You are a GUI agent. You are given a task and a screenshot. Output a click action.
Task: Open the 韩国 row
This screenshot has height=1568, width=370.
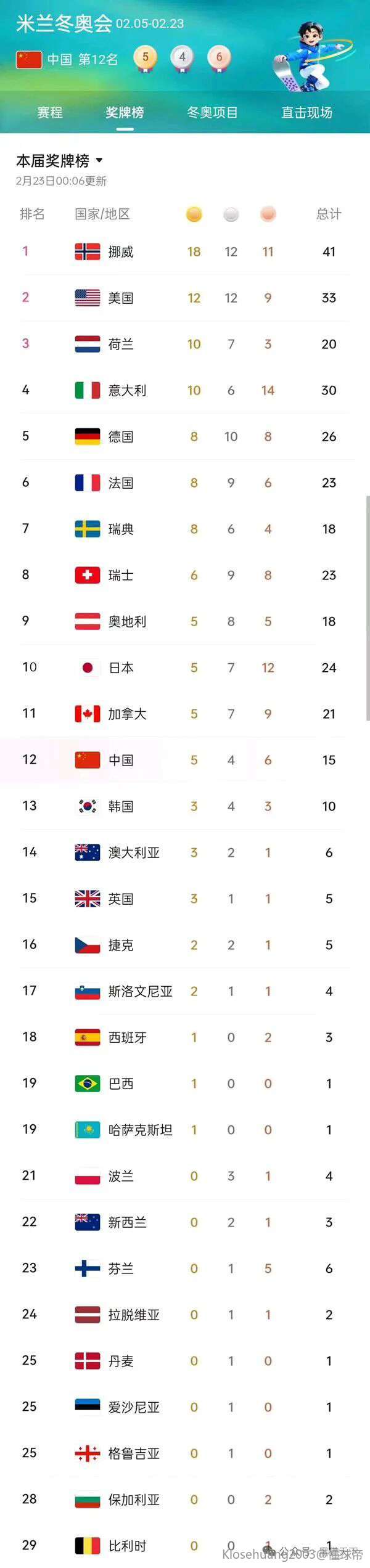[x=185, y=806]
